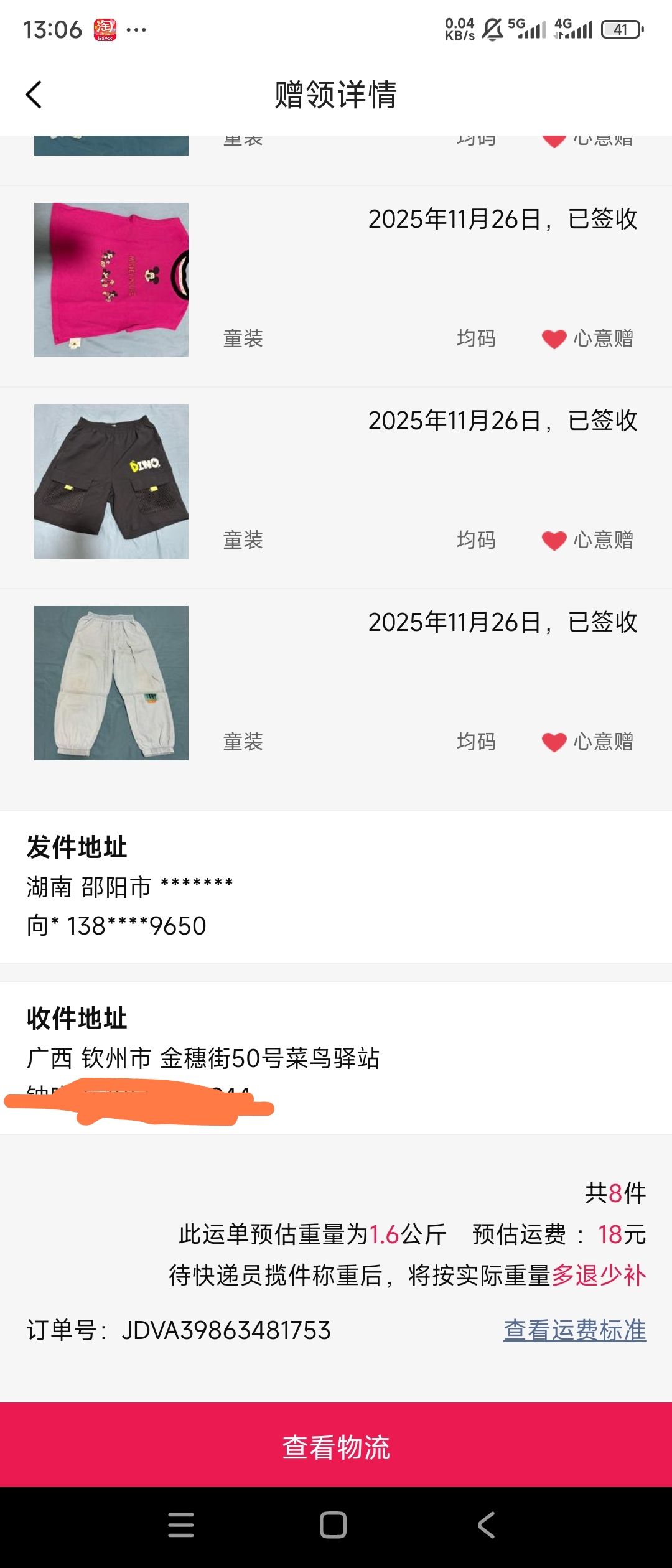Screen dimensions: 672x1568
Task: Go back from 赠领详情 page
Action: 34,95
